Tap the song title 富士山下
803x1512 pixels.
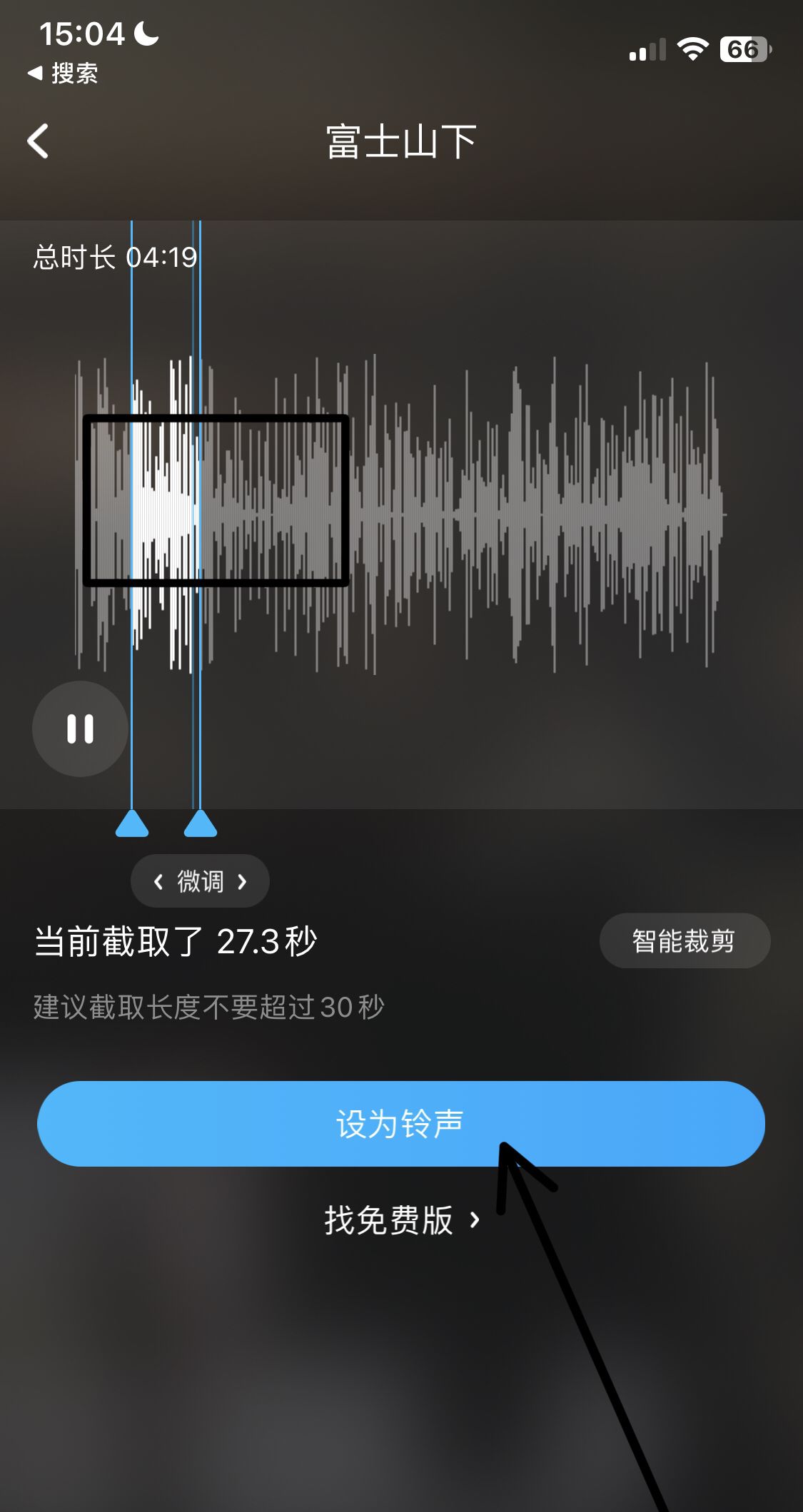click(x=401, y=141)
